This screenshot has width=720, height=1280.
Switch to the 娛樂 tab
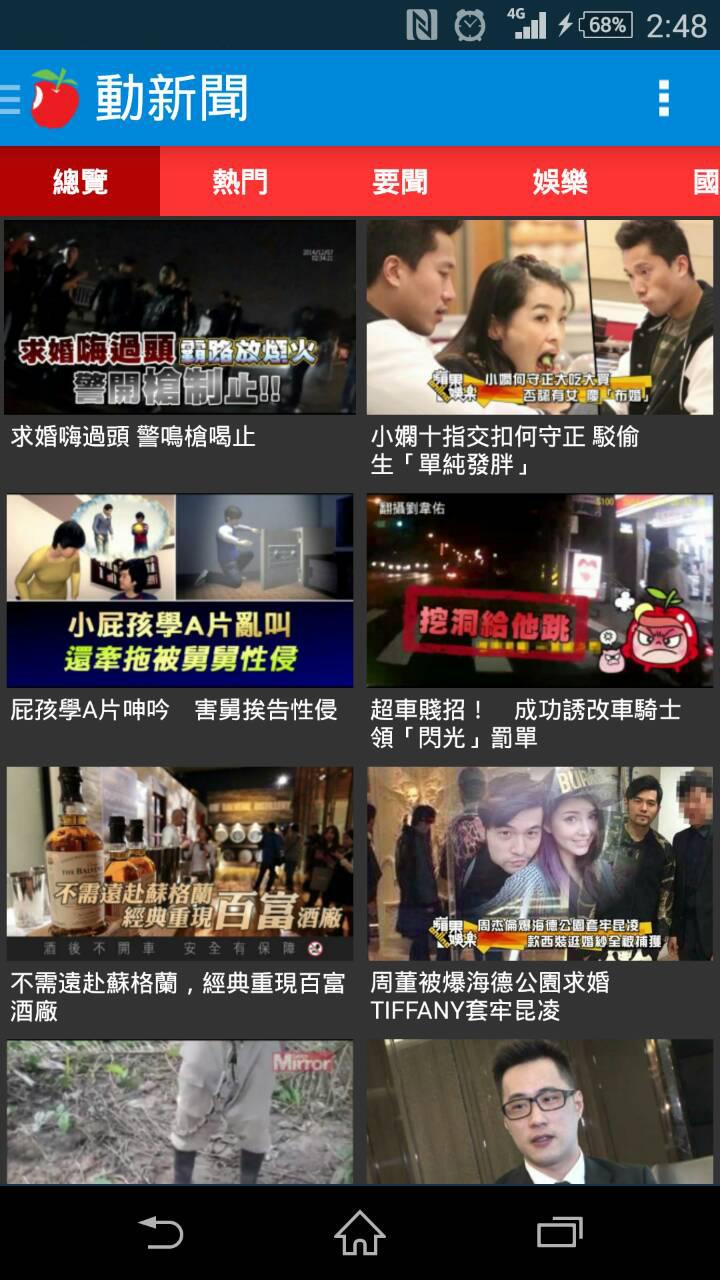click(560, 182)
